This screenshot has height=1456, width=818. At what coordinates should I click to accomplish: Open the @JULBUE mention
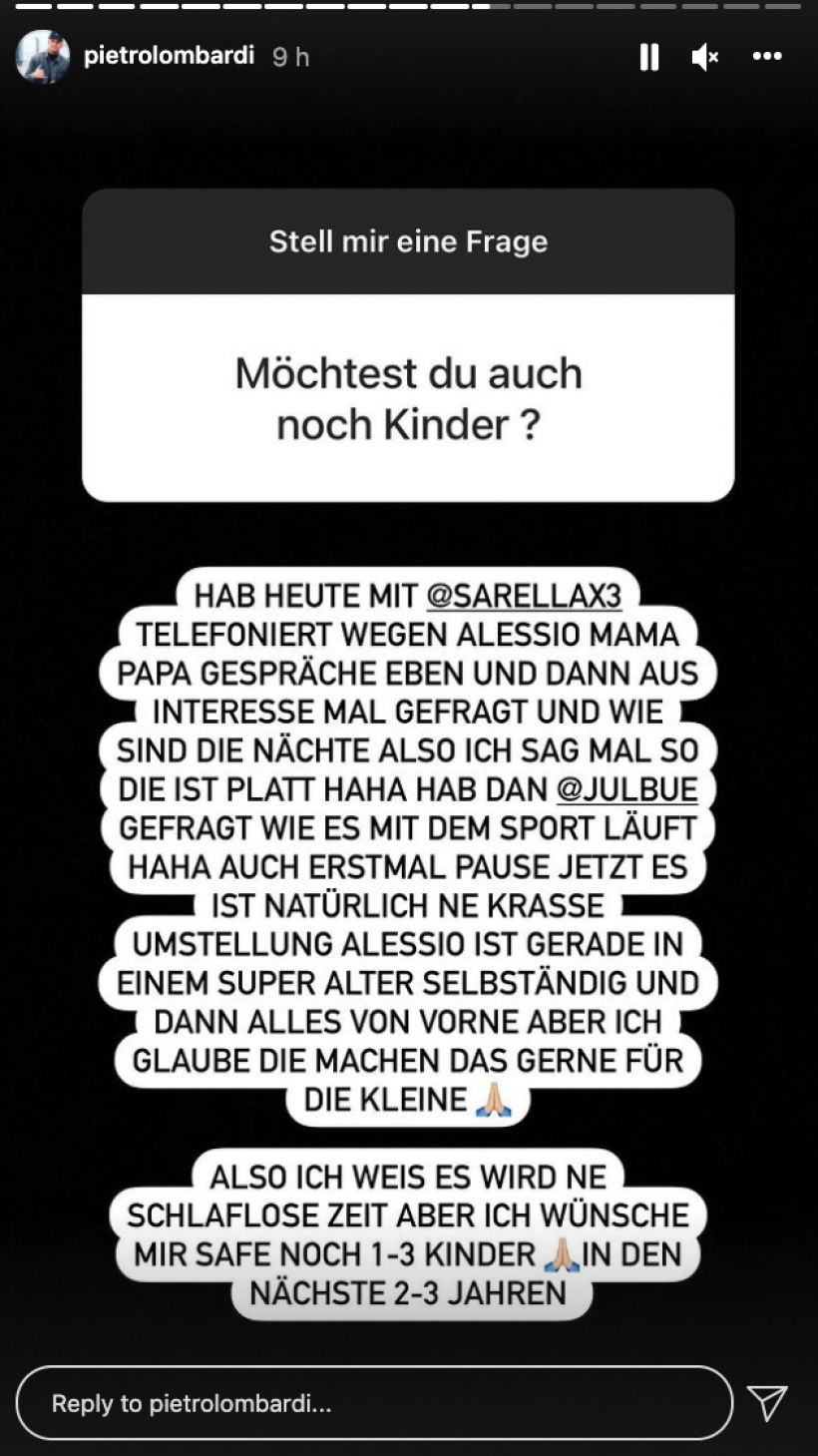(626, 789)
